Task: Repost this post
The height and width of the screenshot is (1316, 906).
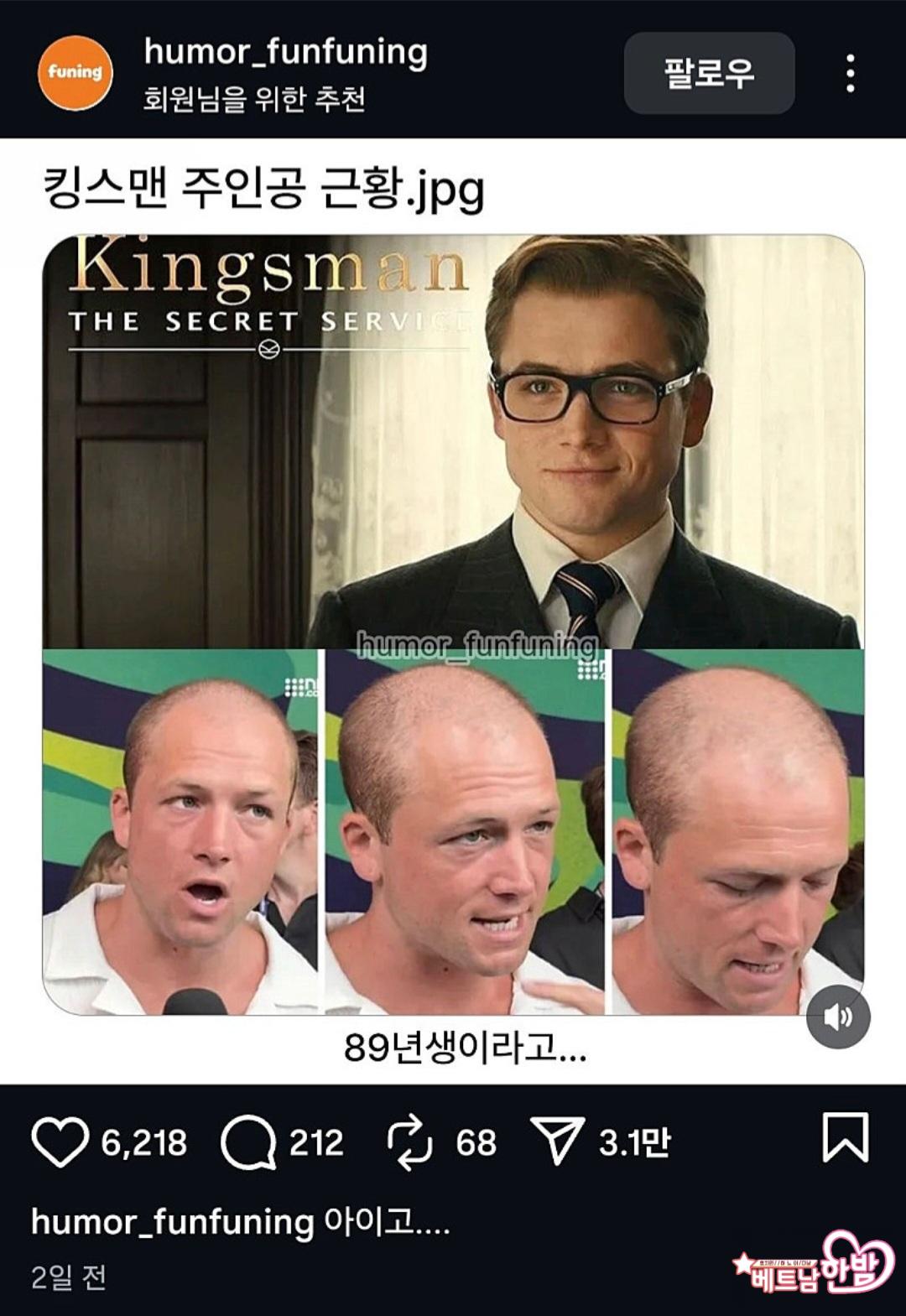Action: (x=410, y=1142)
